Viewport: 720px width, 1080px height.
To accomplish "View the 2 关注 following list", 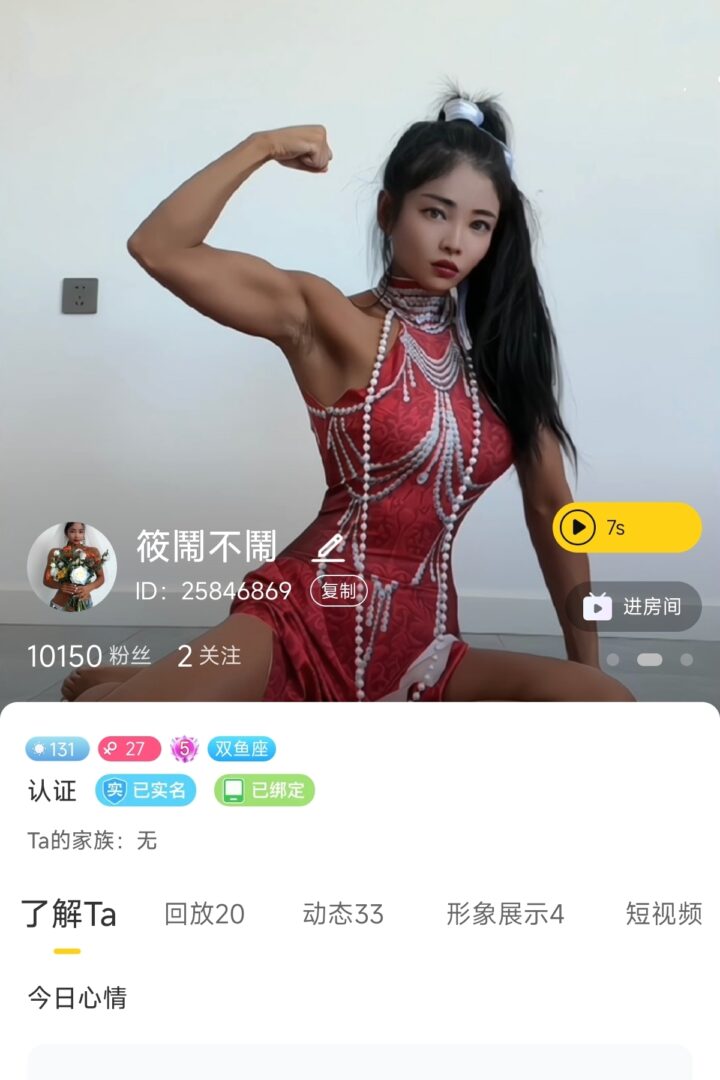I will point(209,656).
